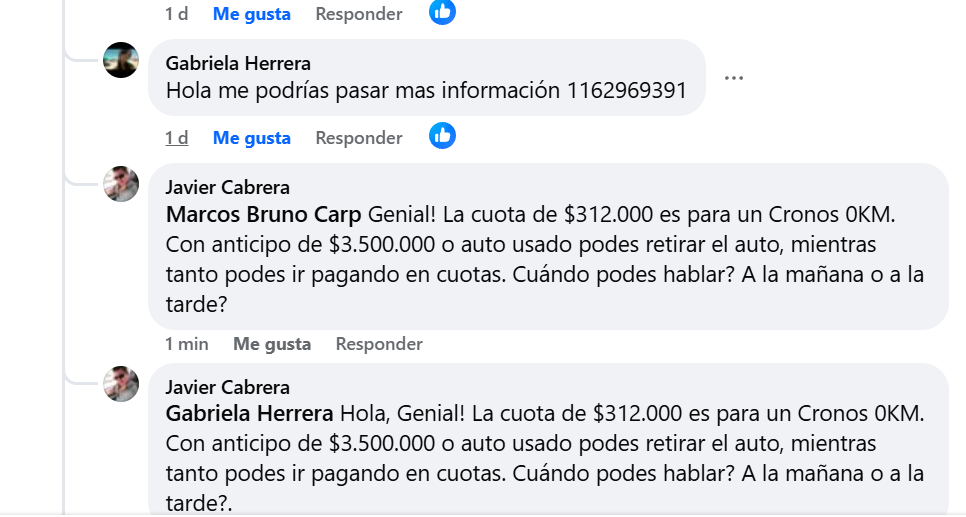Open Gabriela Herrera's profile picture beside her comment
Viewport: 966px width, 517px height.
tap(121, 61)
